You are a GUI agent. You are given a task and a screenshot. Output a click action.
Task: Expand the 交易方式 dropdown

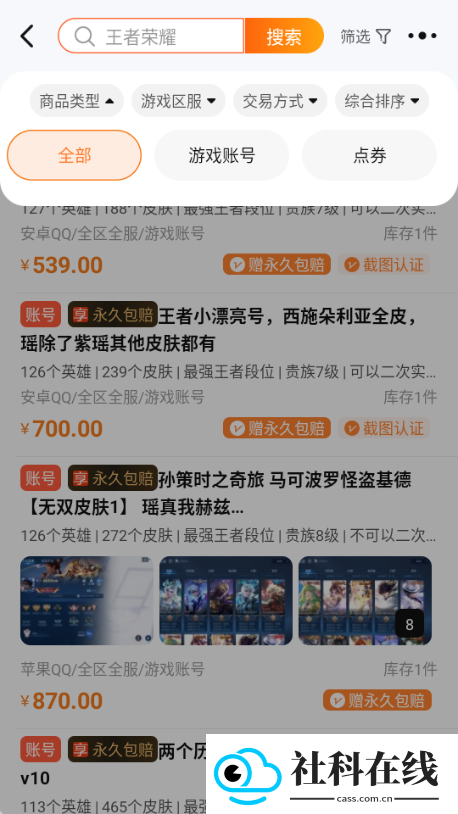280,101
